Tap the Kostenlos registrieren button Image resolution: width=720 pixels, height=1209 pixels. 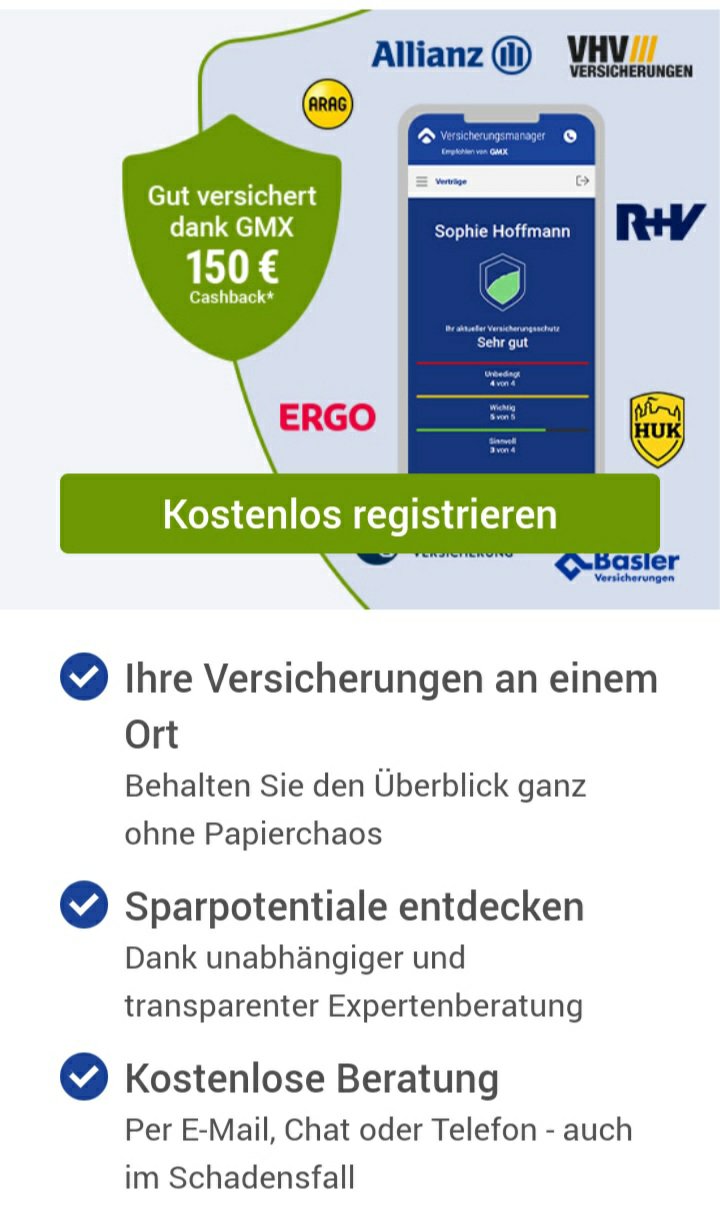pyautogui.click(x=360, y=514)
